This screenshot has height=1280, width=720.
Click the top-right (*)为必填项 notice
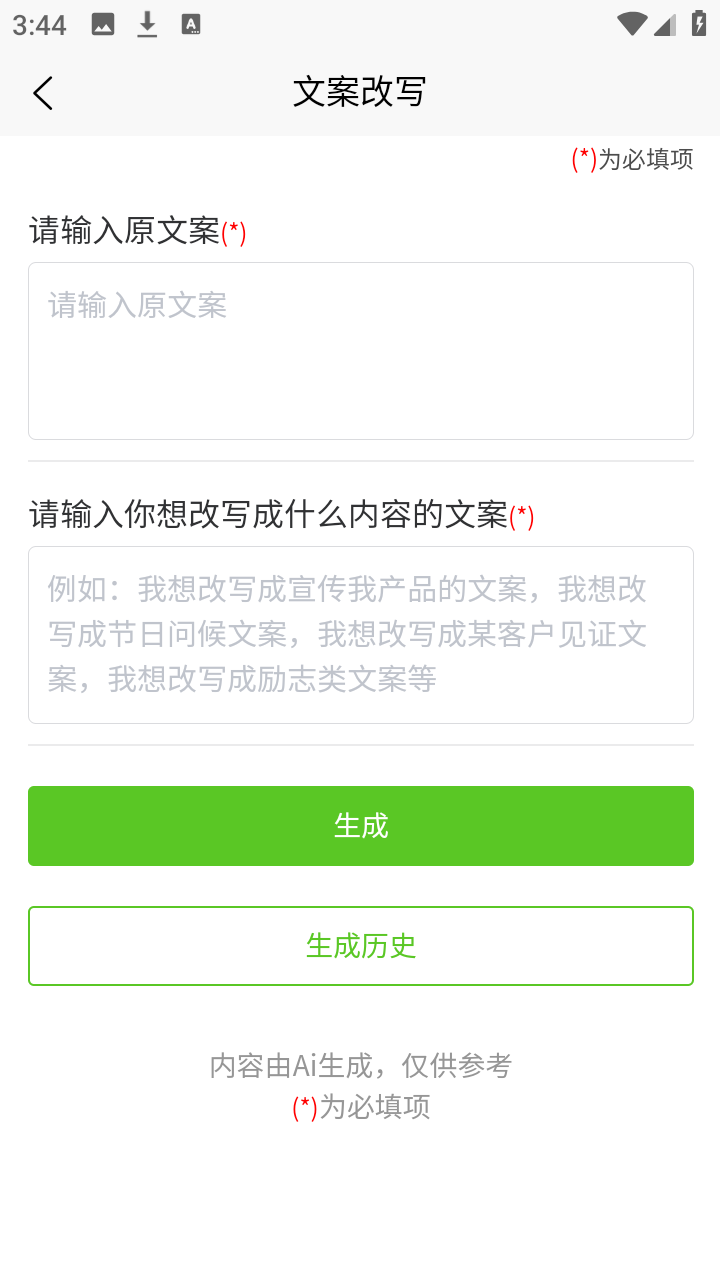pyautogui.click(x=632, y=159)
